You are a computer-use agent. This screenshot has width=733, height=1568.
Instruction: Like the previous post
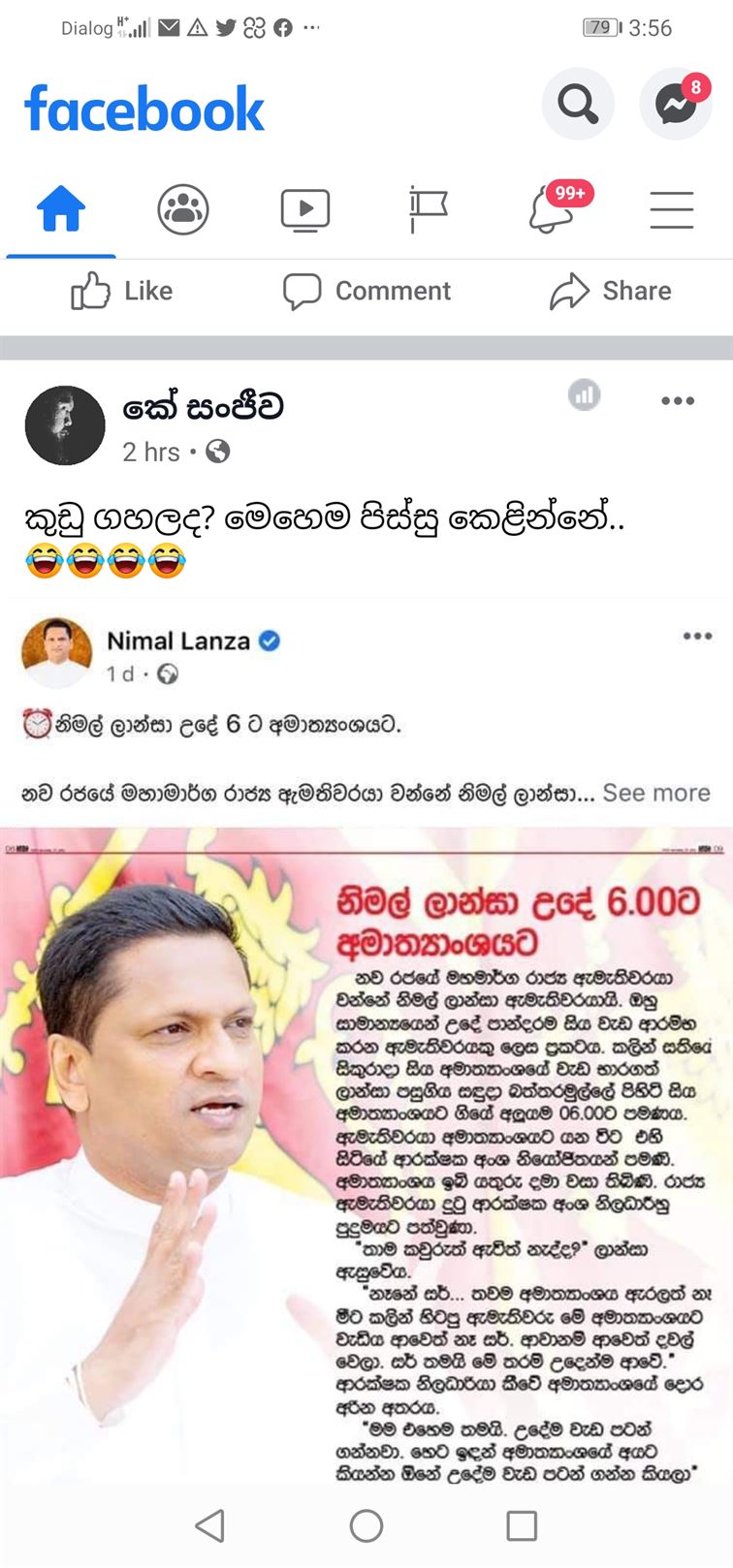point(122,291)
